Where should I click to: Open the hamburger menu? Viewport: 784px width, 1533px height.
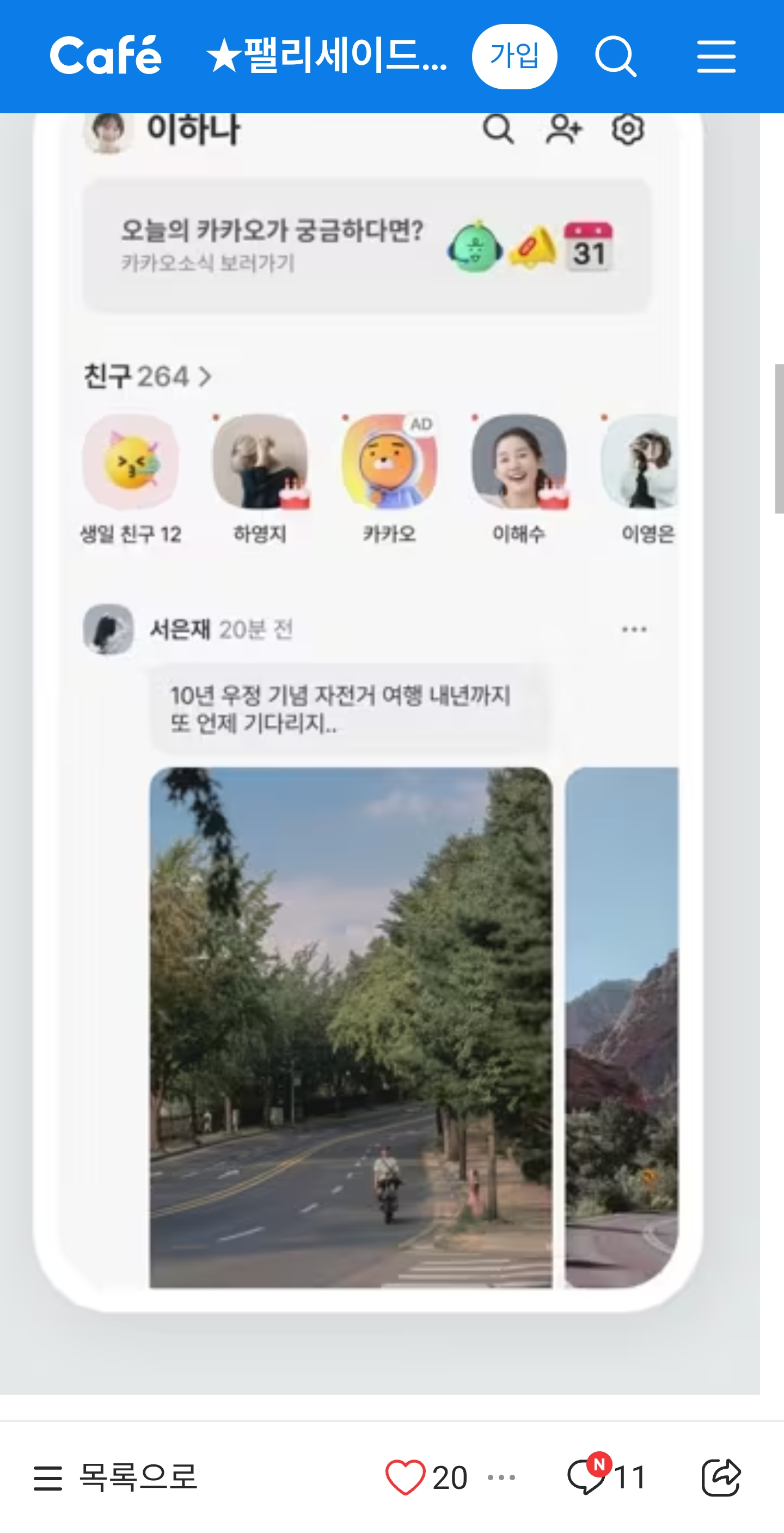[x=716, y=57]
